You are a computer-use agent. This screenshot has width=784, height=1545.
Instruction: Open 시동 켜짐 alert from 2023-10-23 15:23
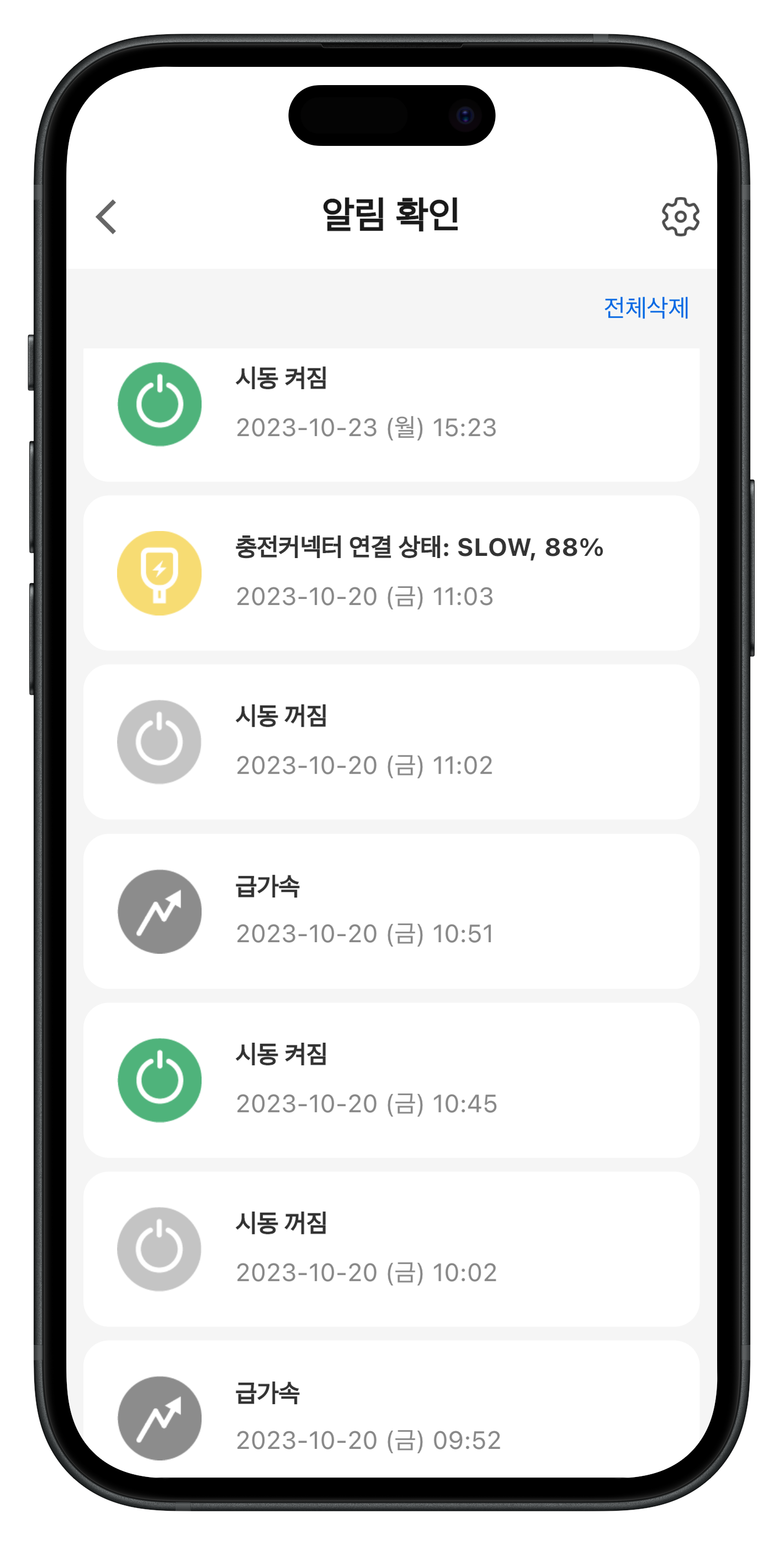click(x=391, y=414)
